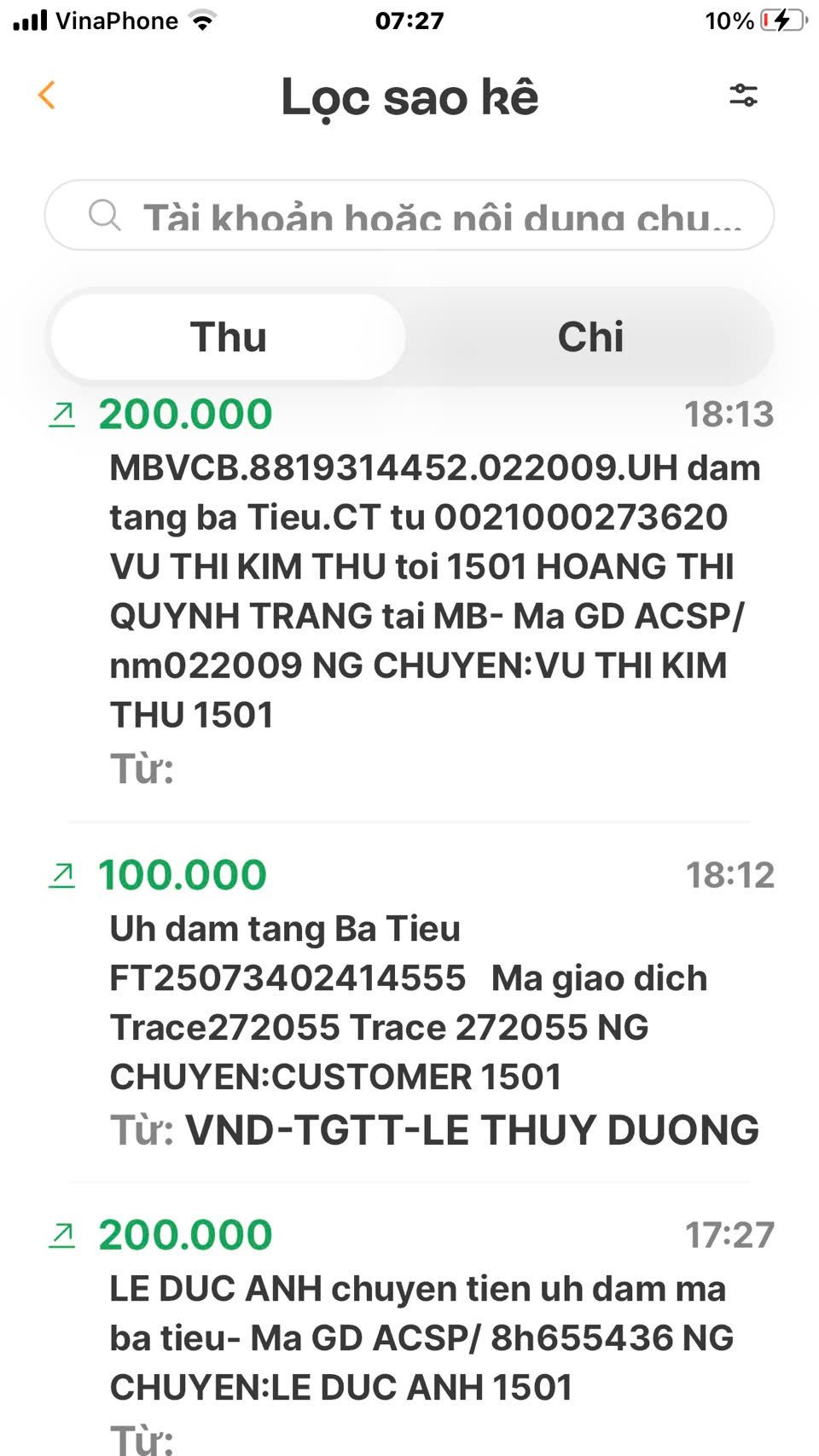
Task: Go back from Lọc sao kê
Action: (47, 95)
